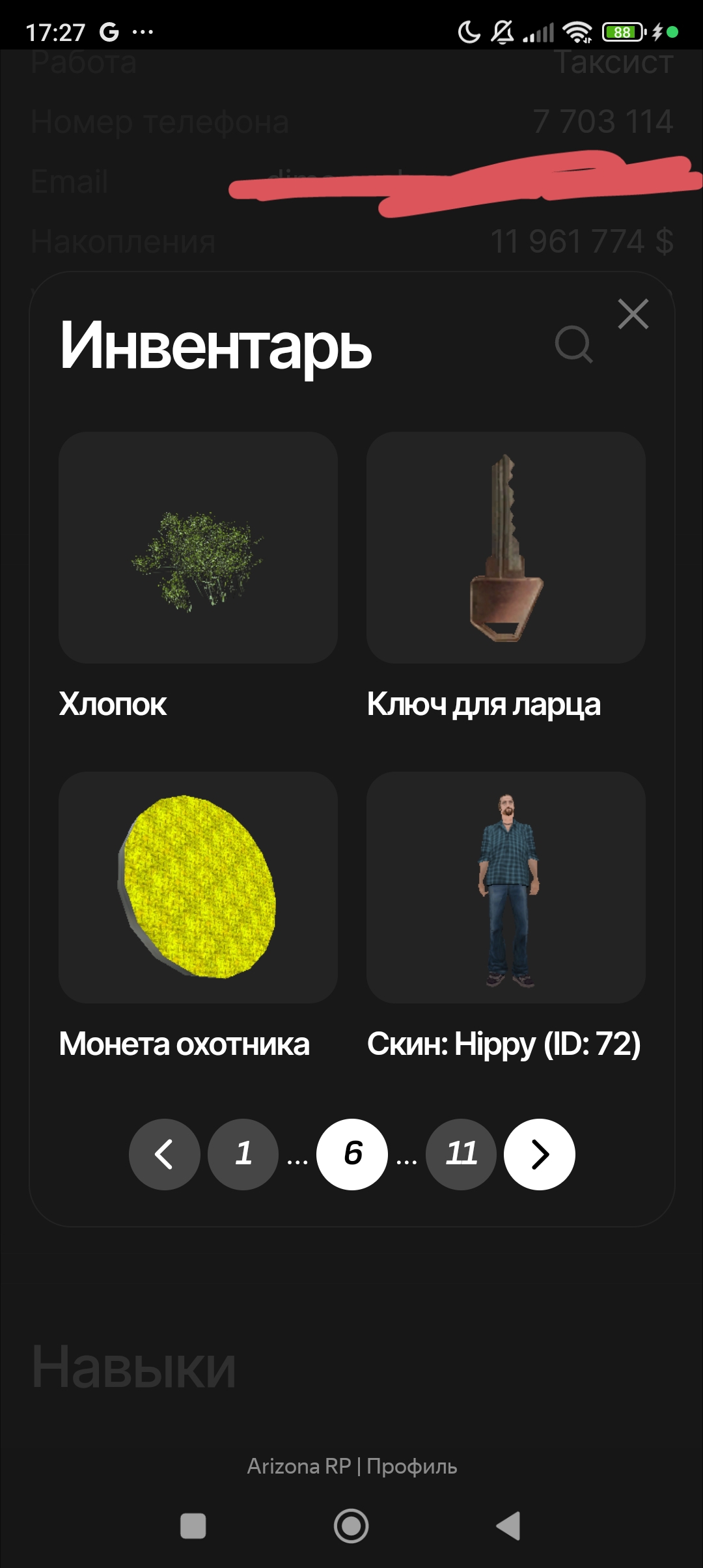This screenshot has height=1568, width=703.
Task: Tap the system home button
Action: click(x=351, y=1526)
